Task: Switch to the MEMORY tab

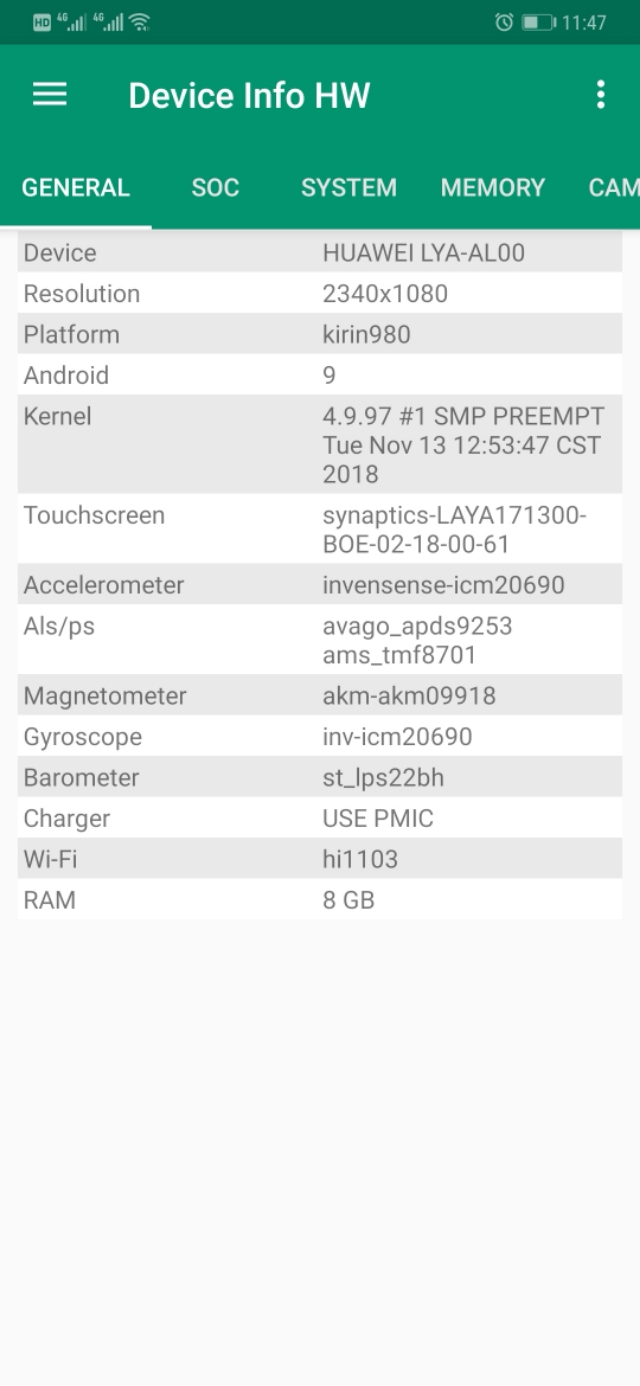Action: click(x=493, y=188)
